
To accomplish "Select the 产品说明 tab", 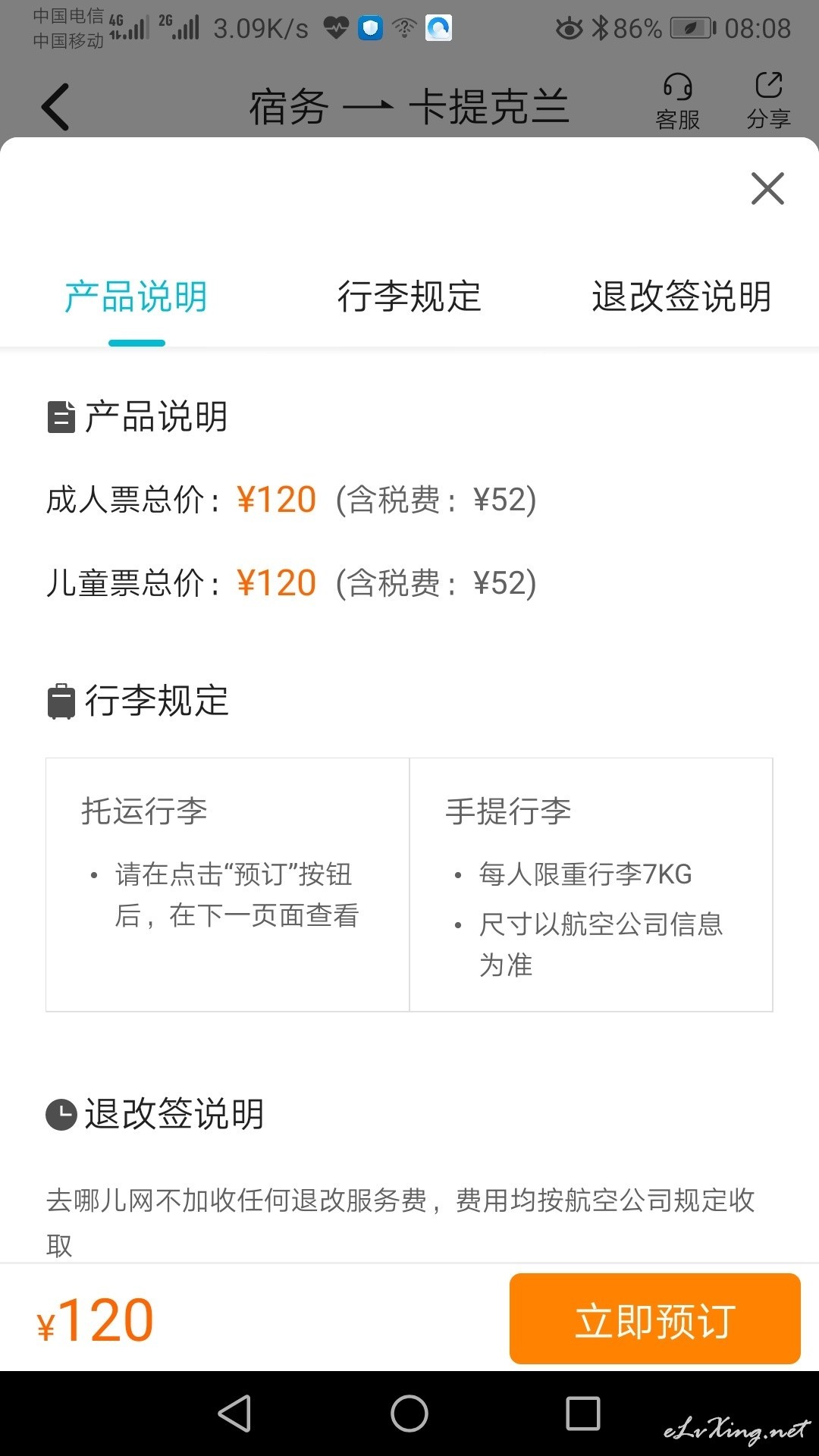I will (136, 297).
